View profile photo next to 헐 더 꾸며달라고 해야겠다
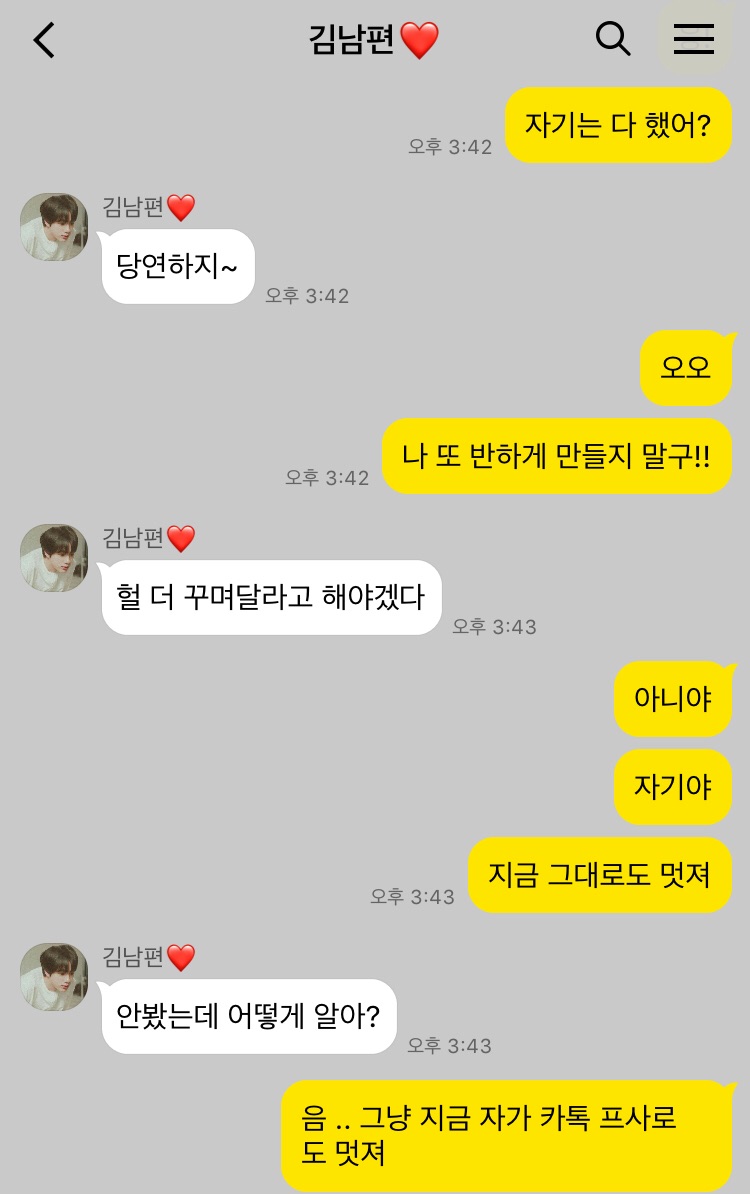Image resolution: width=750 pixels, height=1194 pixels. (x=55, y=558)
